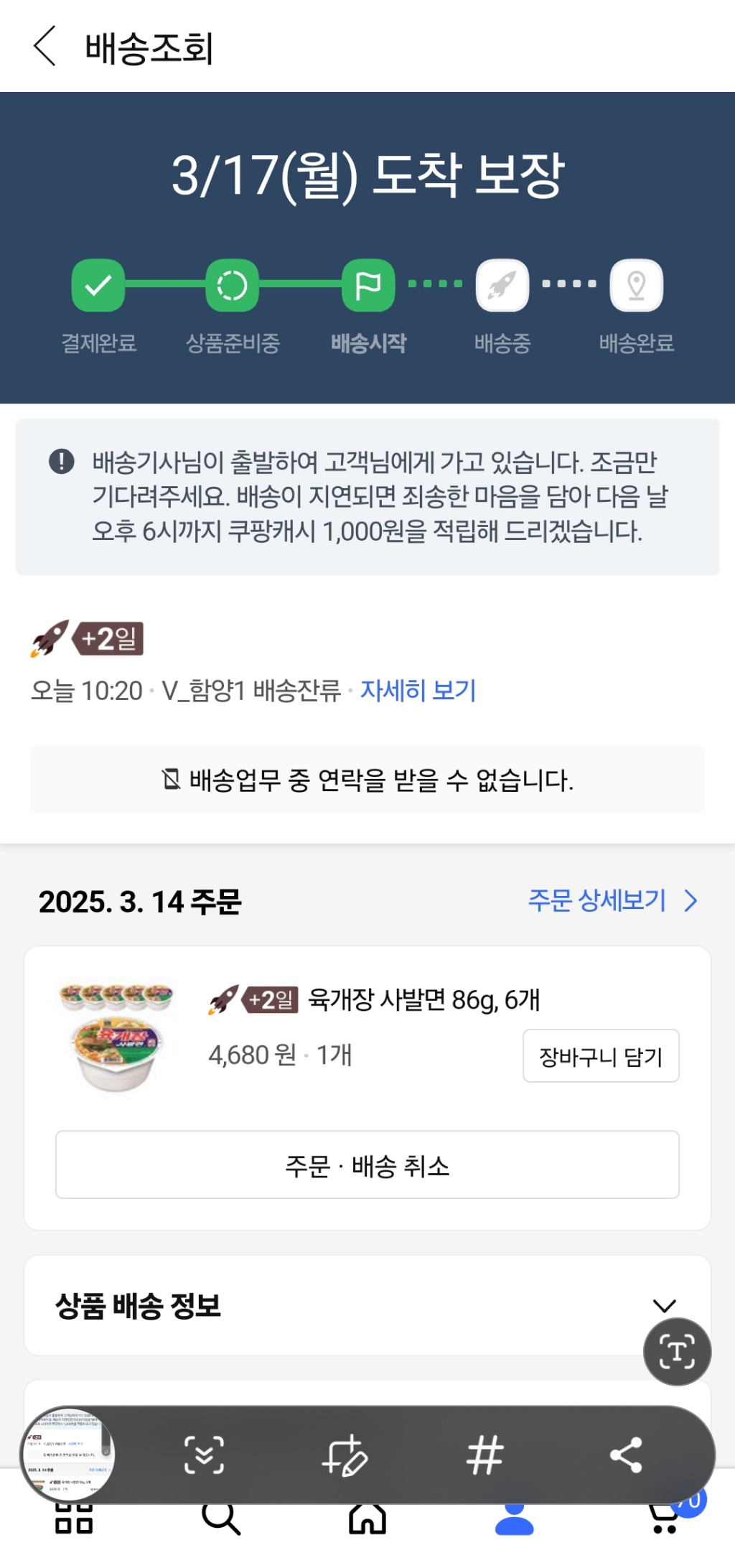Go back from 배송조회 screen
735x1568 pixels.
point(45,47)
